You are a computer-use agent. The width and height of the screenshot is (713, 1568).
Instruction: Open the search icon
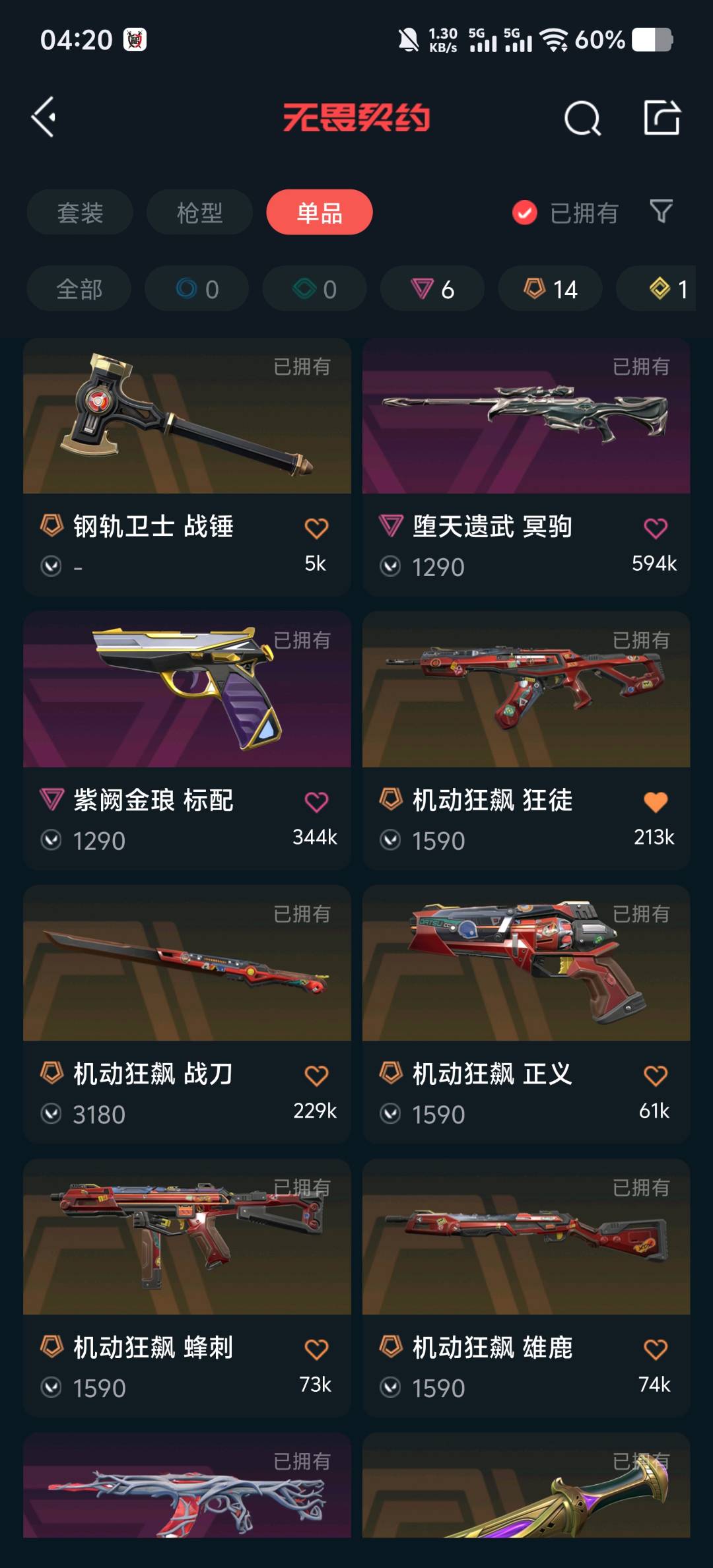coord(582,118)
